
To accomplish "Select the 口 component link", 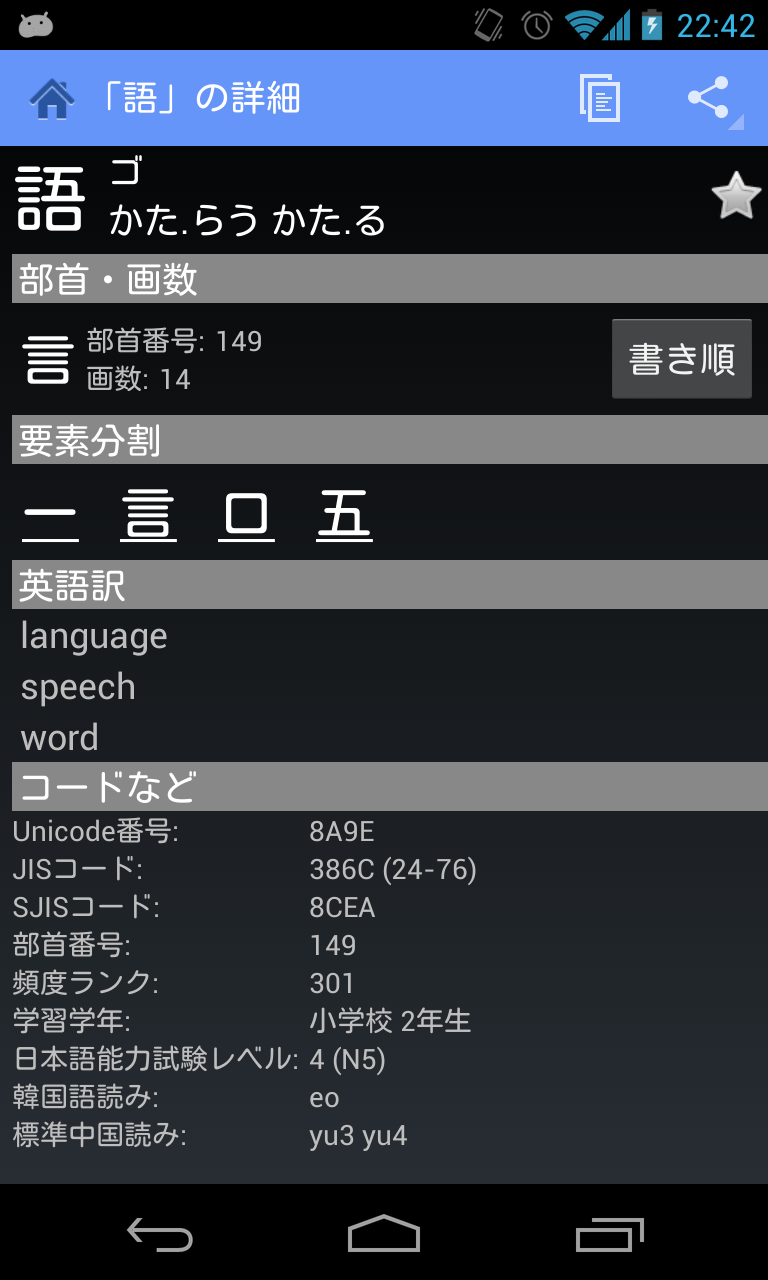I will (246, 516).
